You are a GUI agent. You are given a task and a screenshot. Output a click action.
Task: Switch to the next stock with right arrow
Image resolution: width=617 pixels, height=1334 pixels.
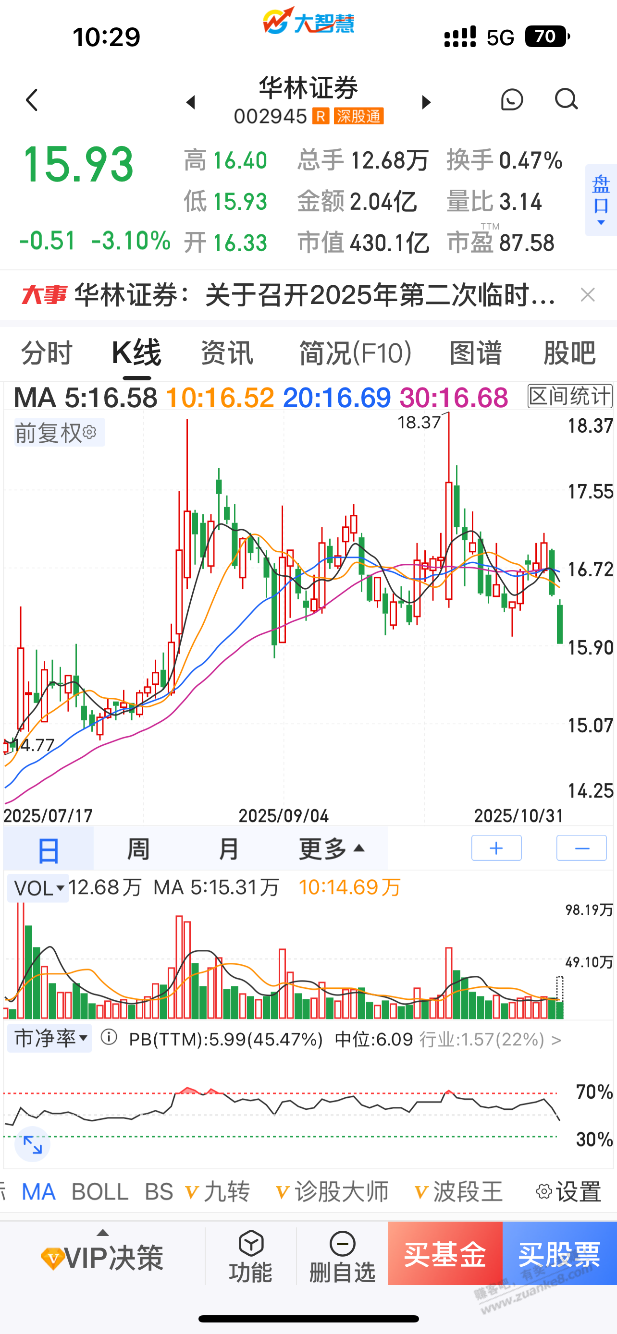tap(427, 102)
